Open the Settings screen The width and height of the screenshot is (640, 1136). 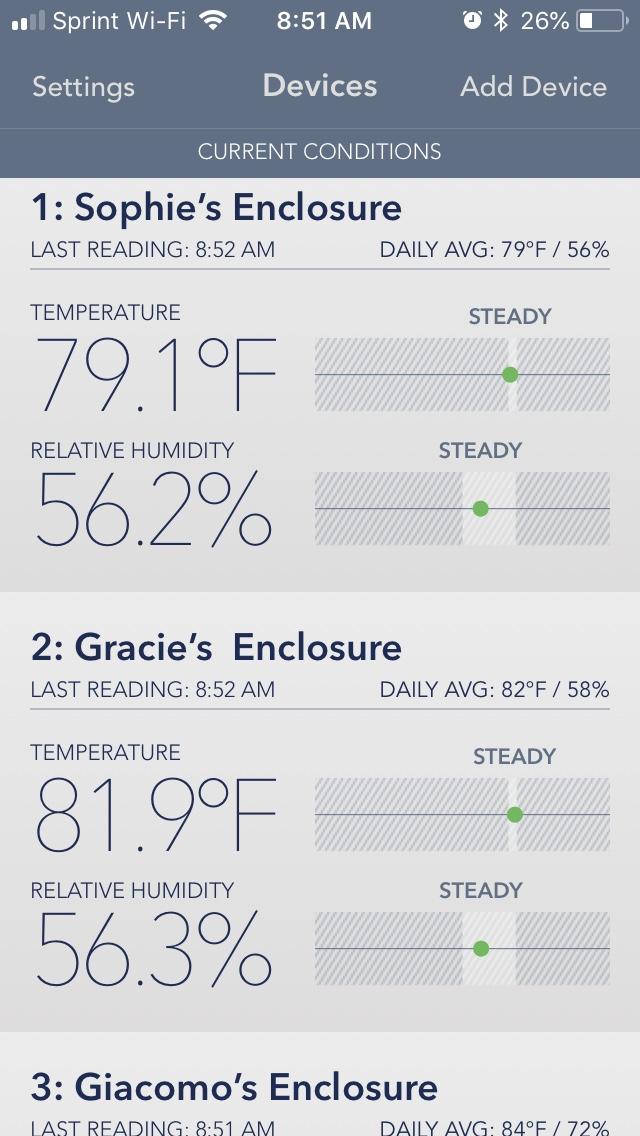[x=83, y=87]
